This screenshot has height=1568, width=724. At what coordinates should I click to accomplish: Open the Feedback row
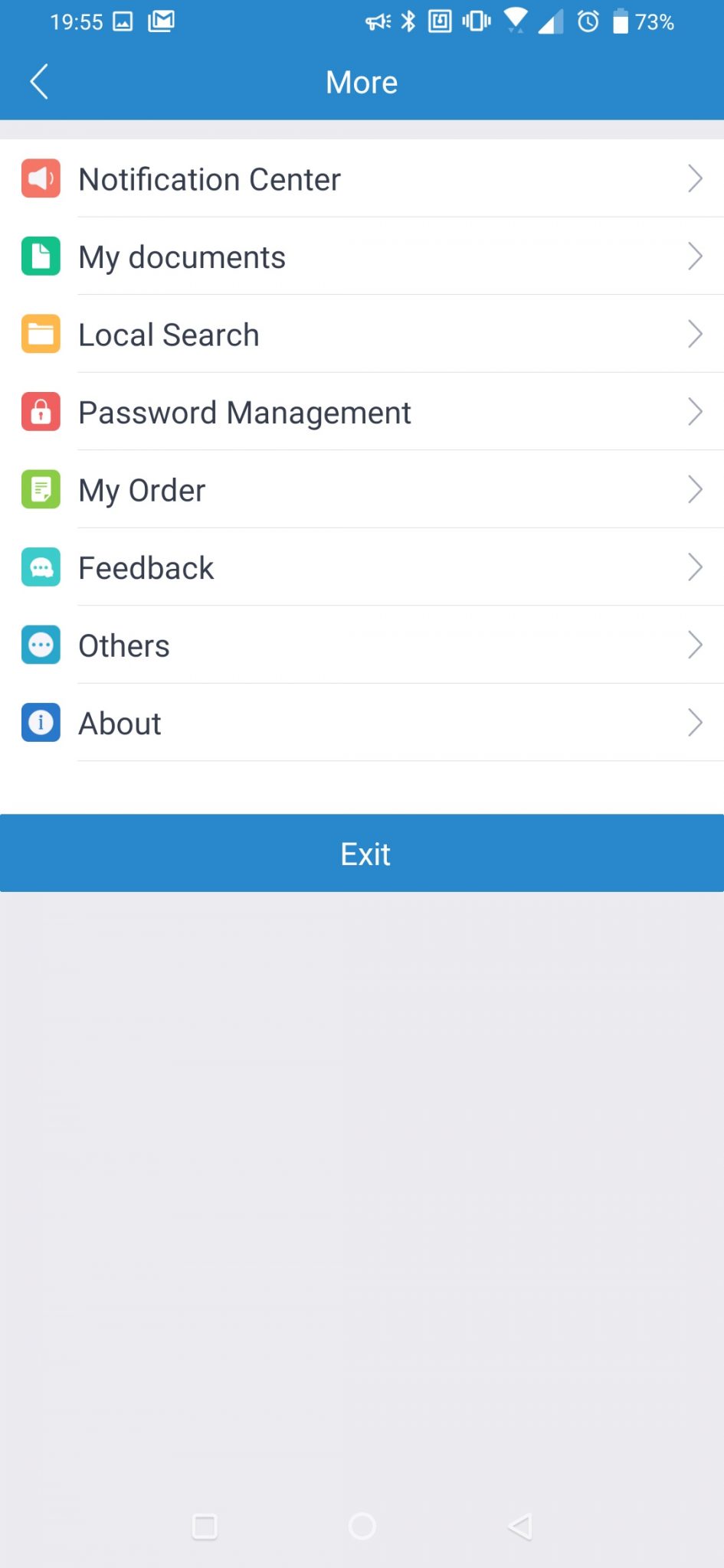(362, 567)
